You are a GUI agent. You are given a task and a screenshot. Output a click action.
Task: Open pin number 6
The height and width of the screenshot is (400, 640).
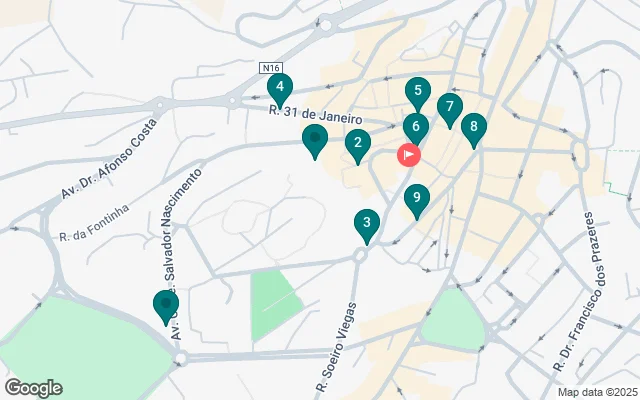click(x=416, y=128)
